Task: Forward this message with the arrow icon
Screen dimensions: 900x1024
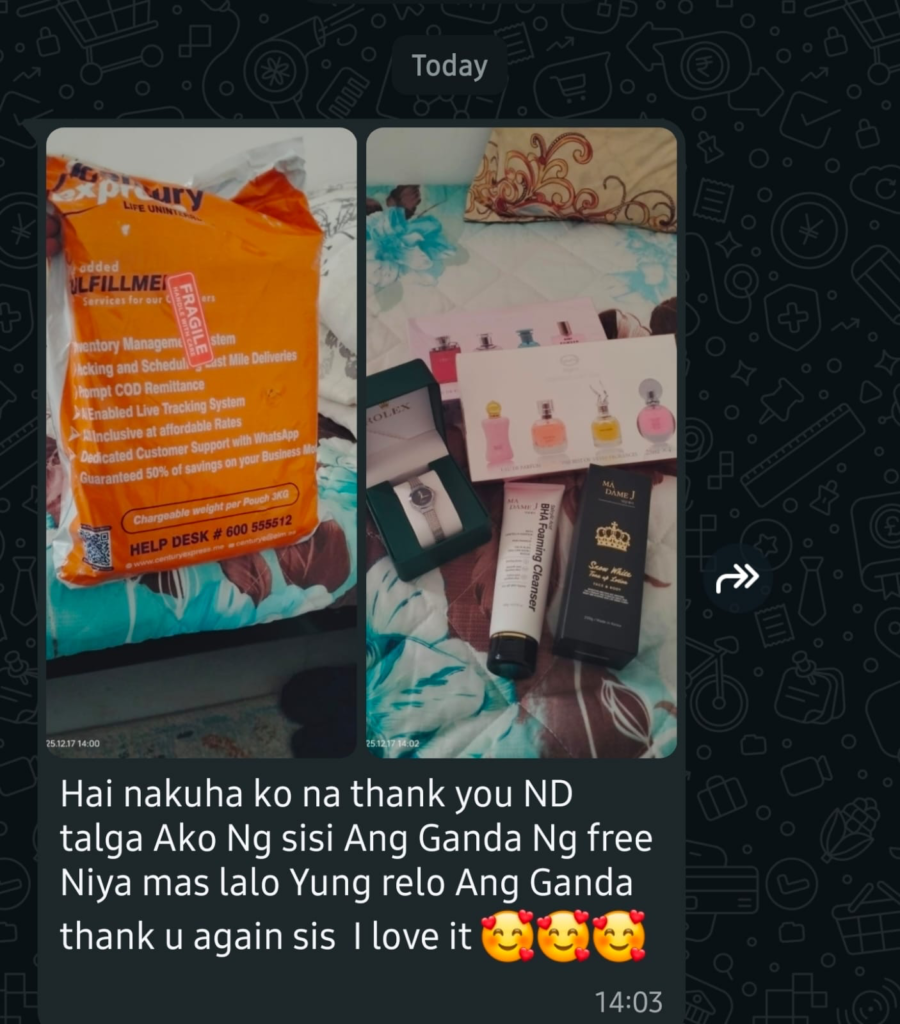Action: [x=737, y=578]
